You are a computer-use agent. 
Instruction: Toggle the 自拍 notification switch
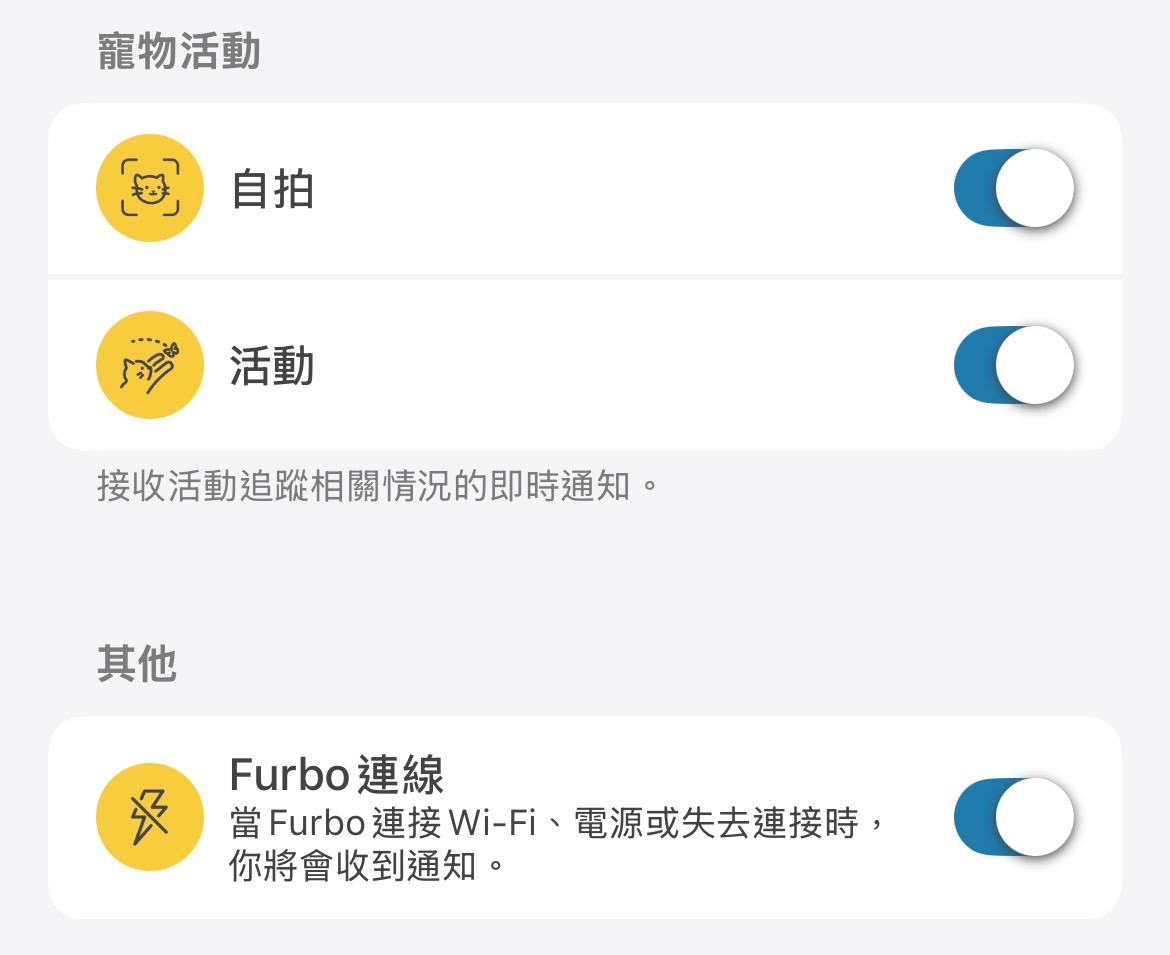(x=1014, y=189)
